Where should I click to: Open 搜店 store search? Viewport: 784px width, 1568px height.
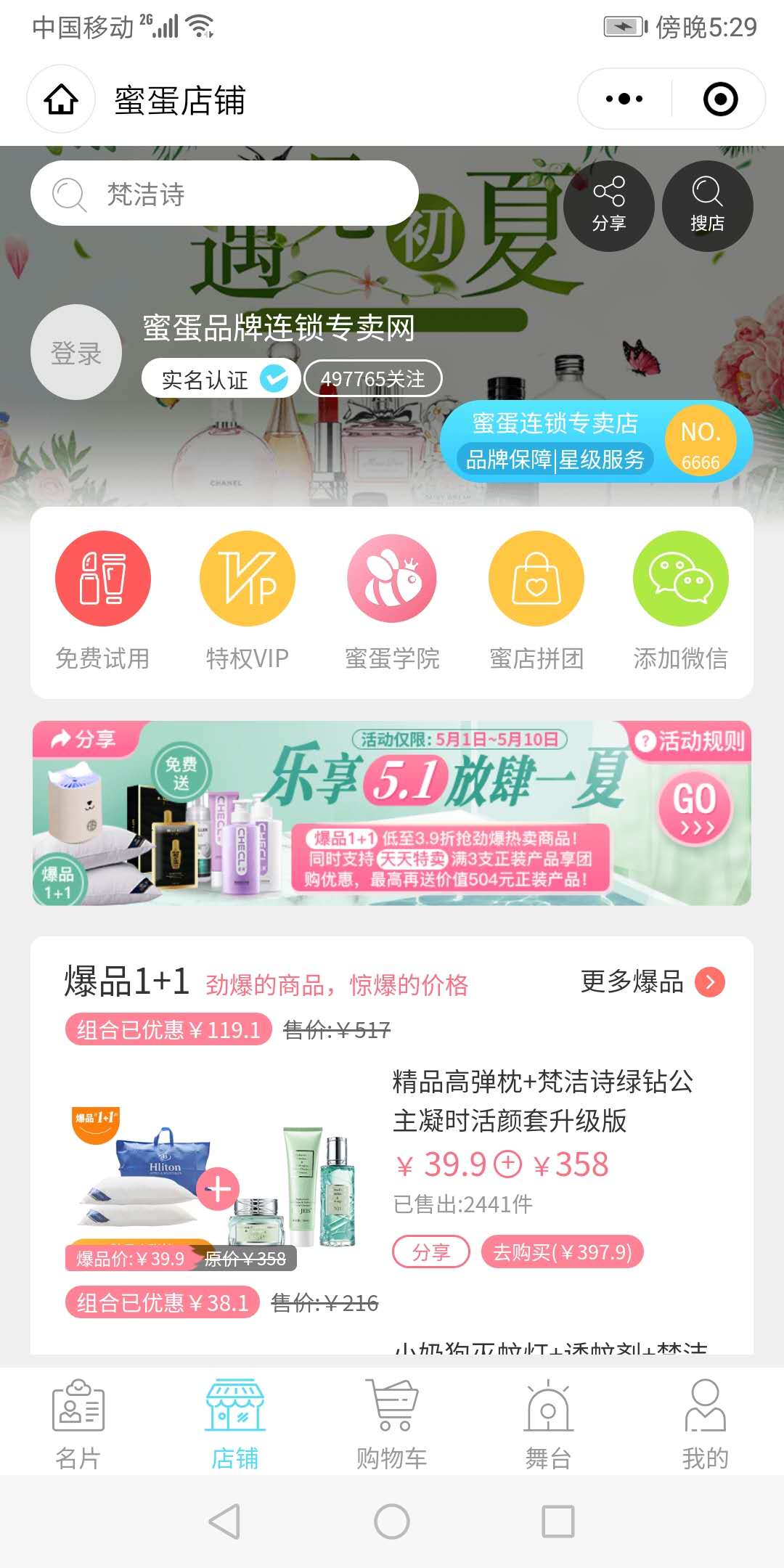coord(707,206)
